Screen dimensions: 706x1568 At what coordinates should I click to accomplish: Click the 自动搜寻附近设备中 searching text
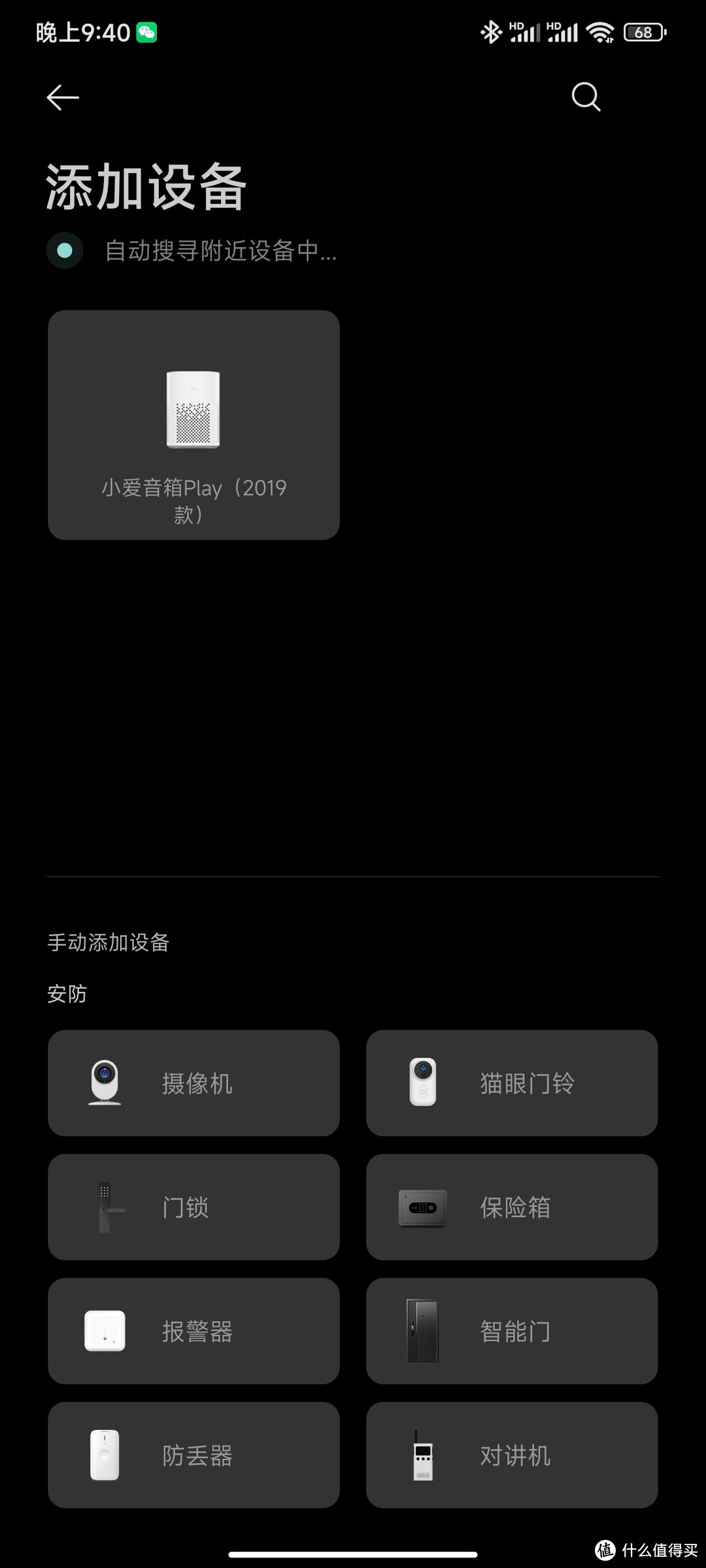click(220, 252)
